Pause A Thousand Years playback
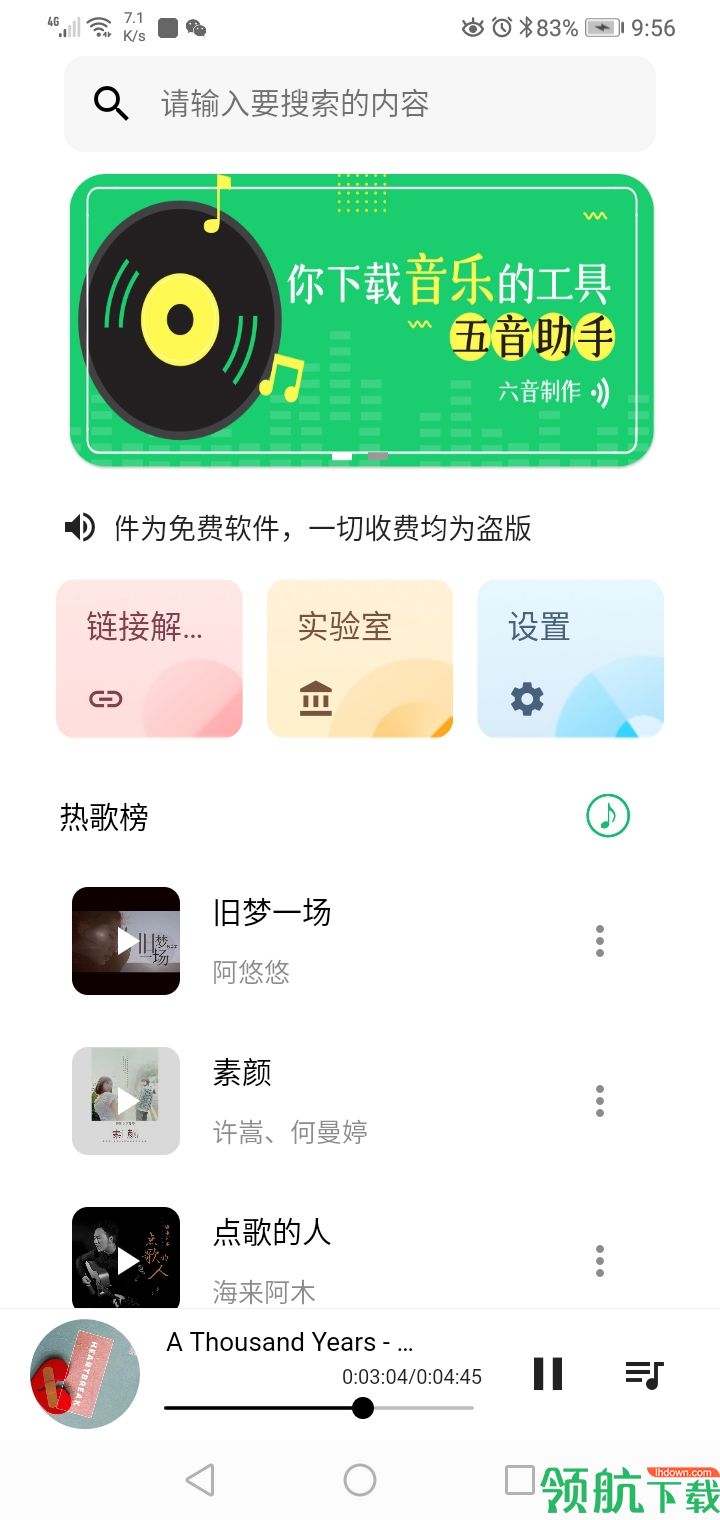The height and width of the screenshot is (1520, 720). coord(548,1374)
